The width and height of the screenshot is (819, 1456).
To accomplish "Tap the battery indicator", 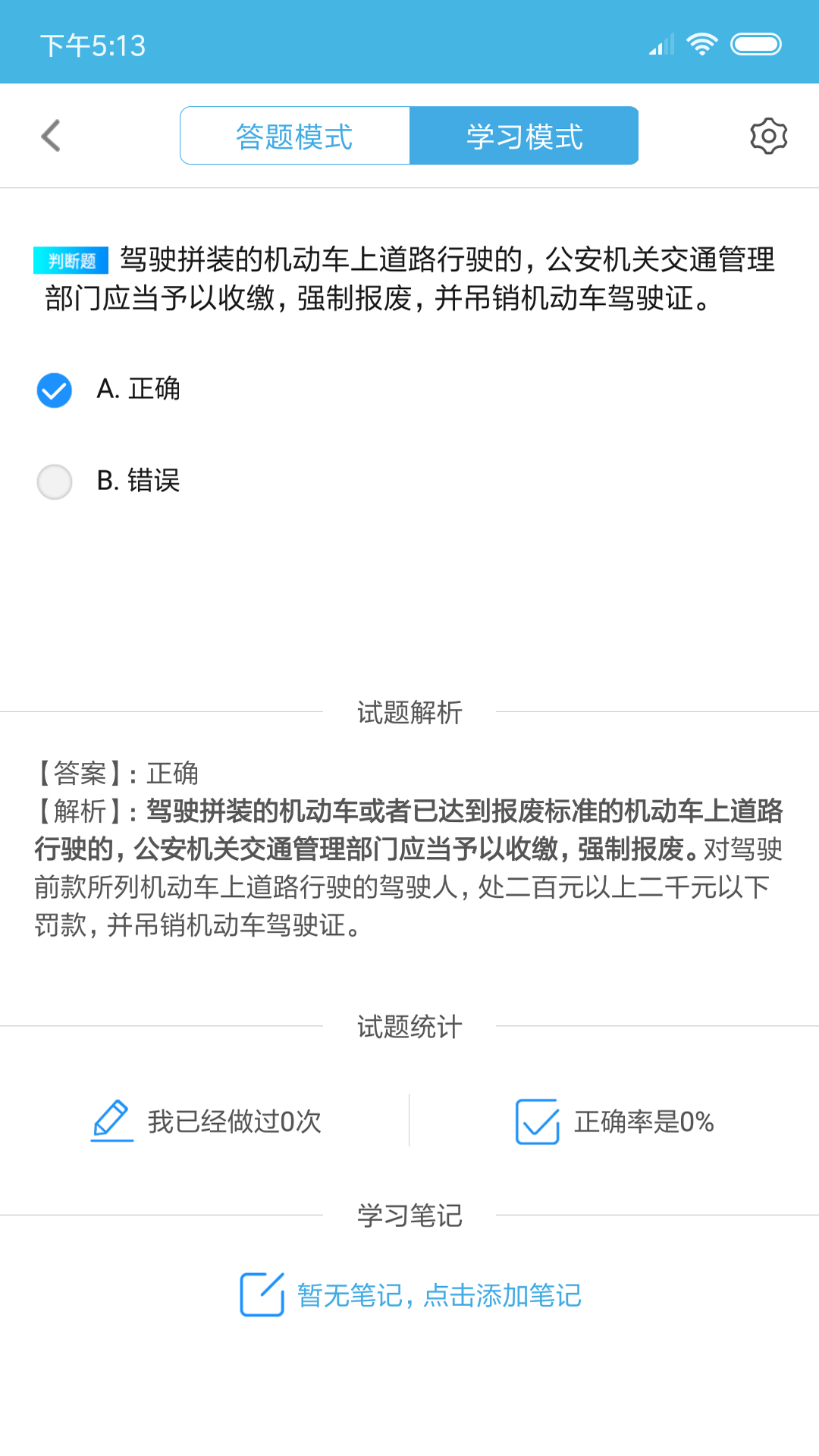I will tap(755, 44).
